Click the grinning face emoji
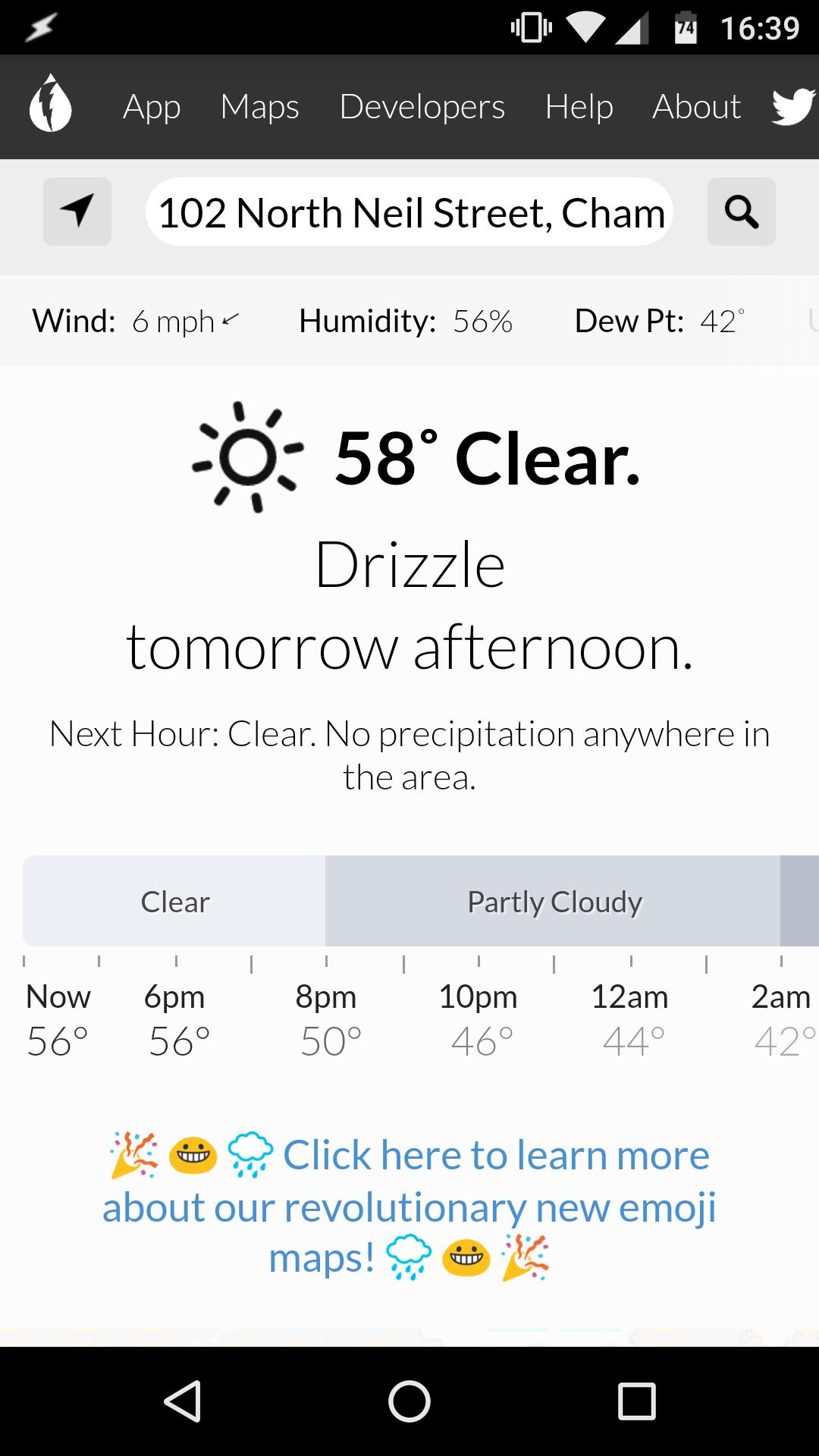This screenshot has width=819, height=1456. (x=191, y=1155)
